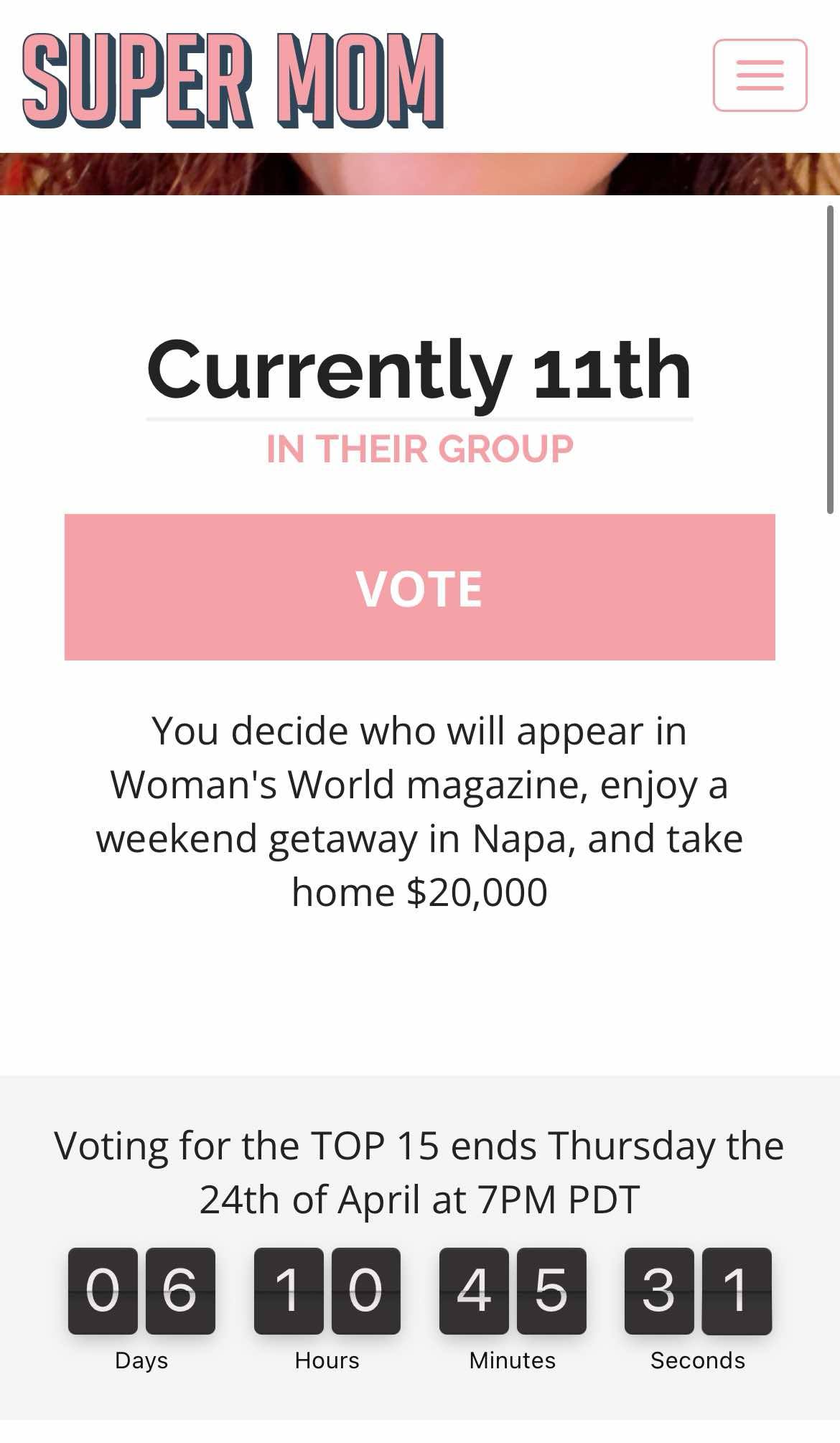Tap the pink VOTE button
840x1443 pixels.
pos(420,587)
